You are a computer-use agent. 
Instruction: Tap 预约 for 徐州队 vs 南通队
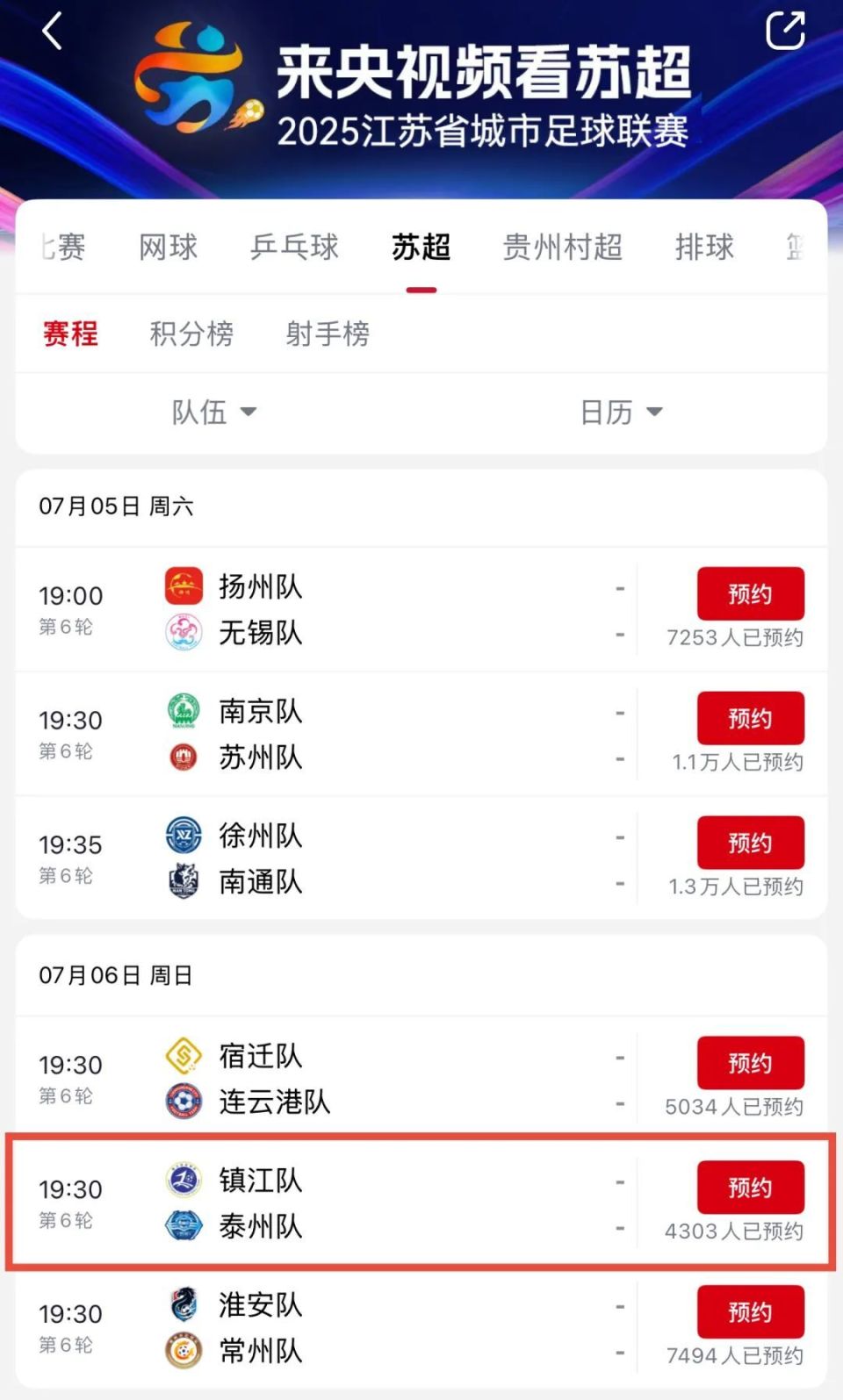pyautogui.click(x=751, y=844)
